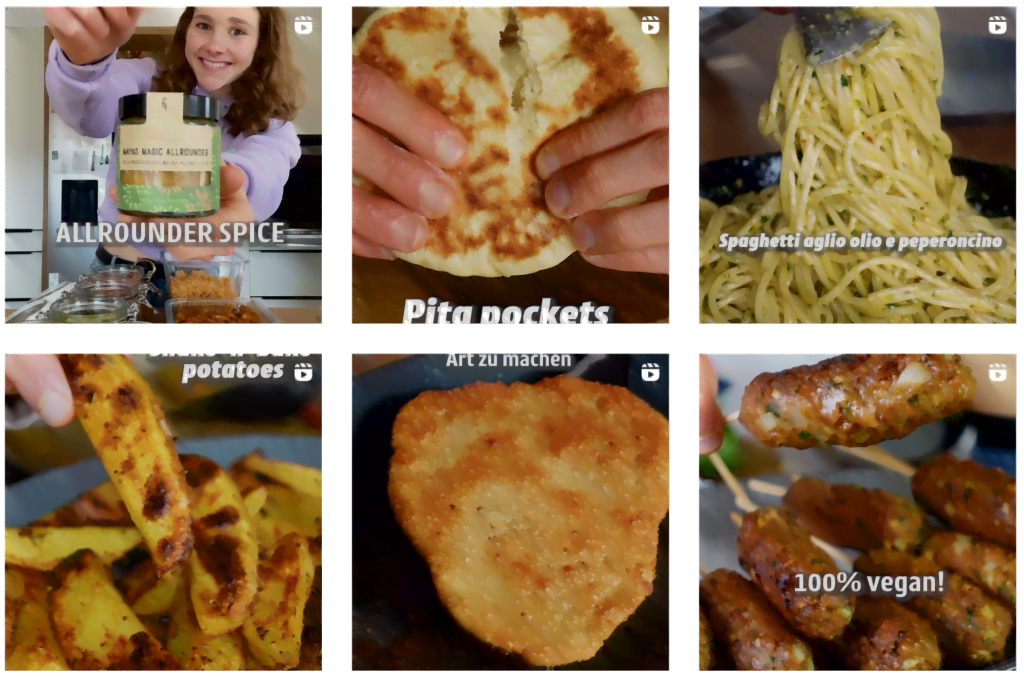1024x677 pixels.
Task: Open the 100% vegan skewers reel
Action: 857,512
